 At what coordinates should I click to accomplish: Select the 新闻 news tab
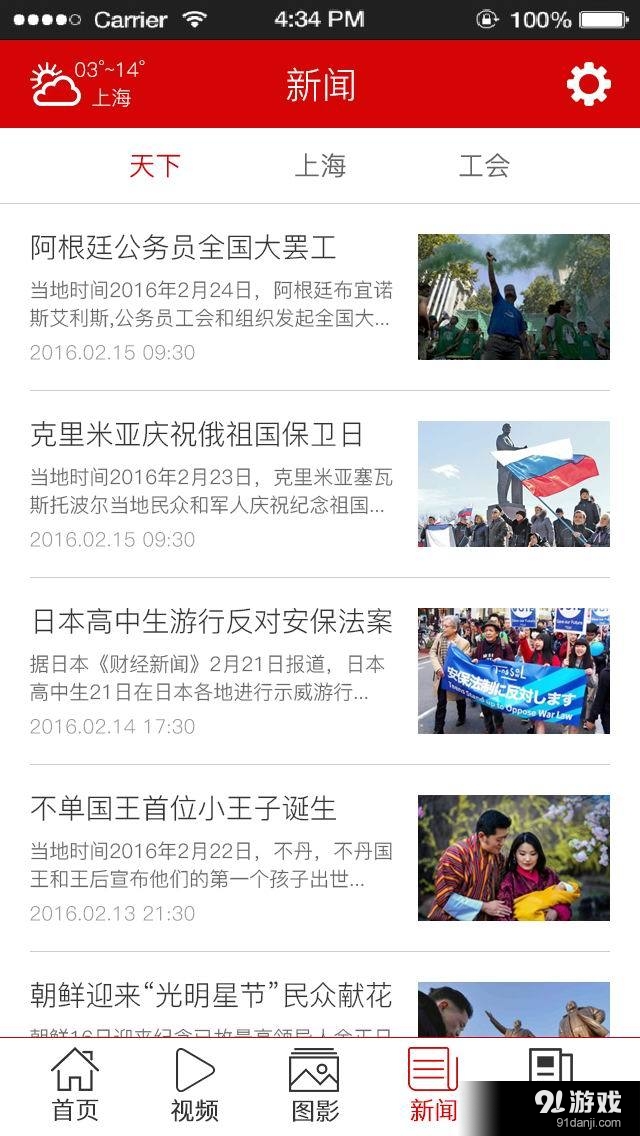433,1085
